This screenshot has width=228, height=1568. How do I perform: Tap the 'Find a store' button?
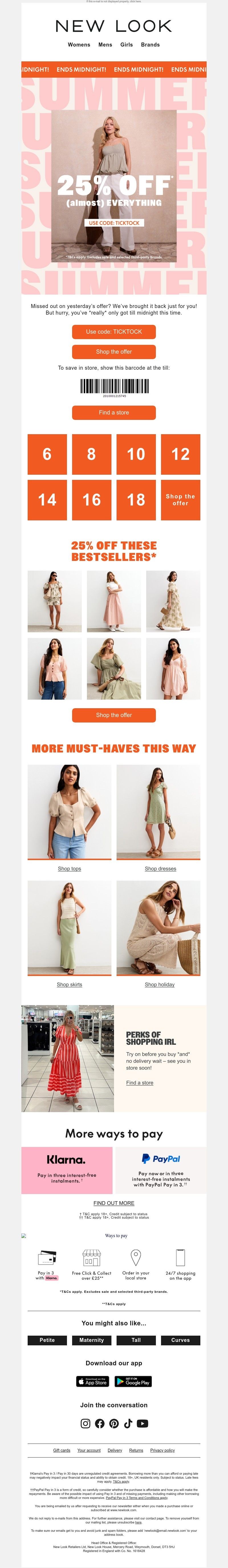(114, 412)
